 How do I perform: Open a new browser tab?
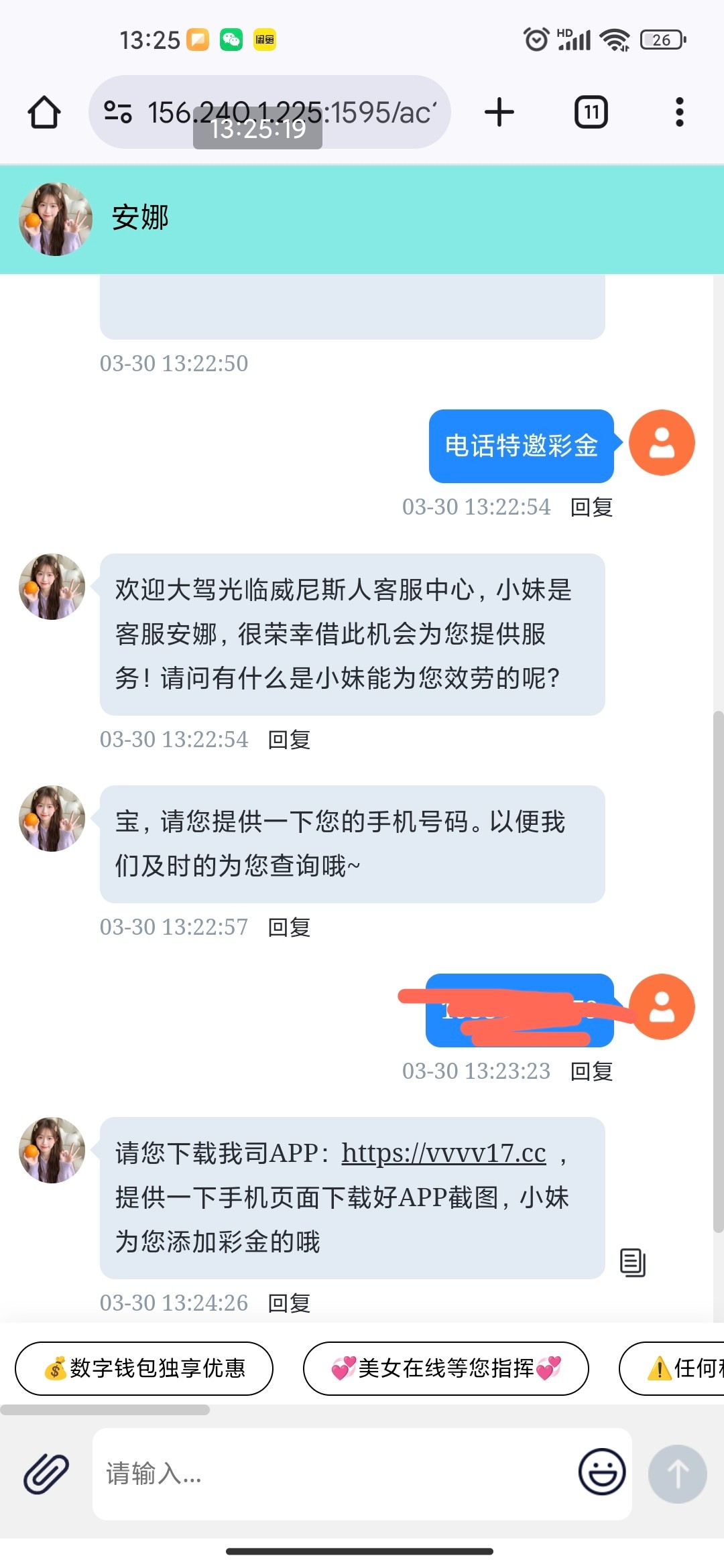[499, 112]
